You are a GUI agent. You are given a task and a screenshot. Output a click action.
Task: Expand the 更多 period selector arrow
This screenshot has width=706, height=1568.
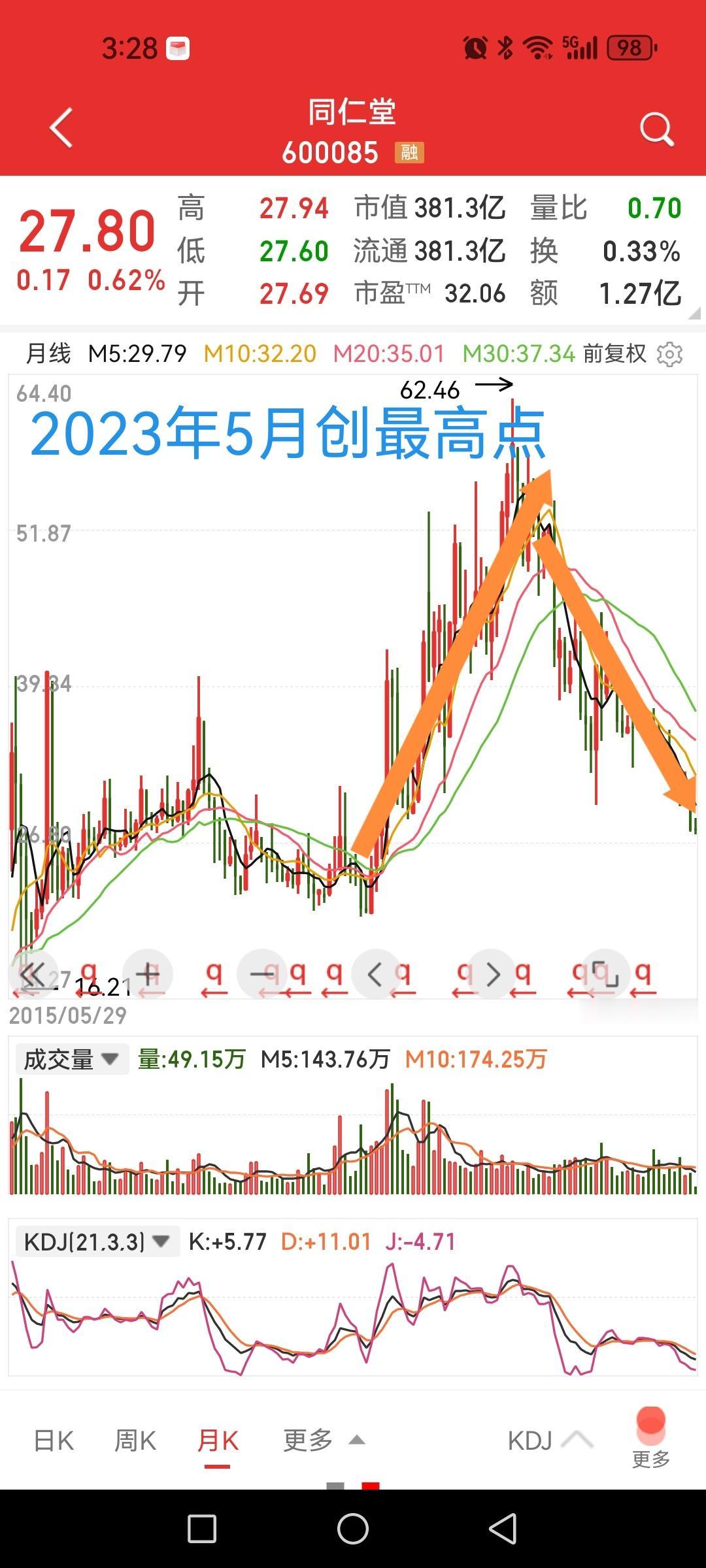(356, 1441)
